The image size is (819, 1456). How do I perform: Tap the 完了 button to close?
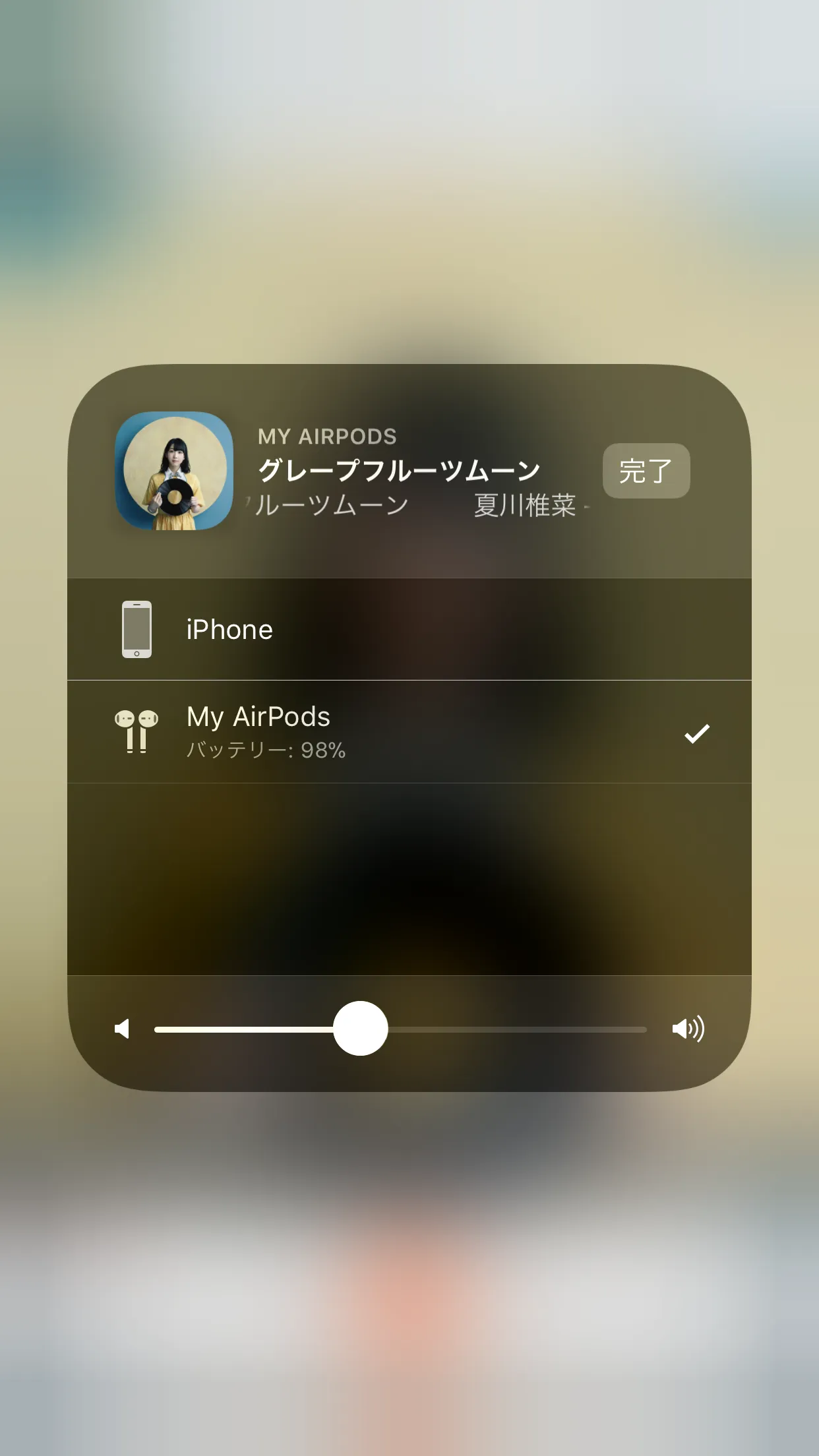point(646,471)
